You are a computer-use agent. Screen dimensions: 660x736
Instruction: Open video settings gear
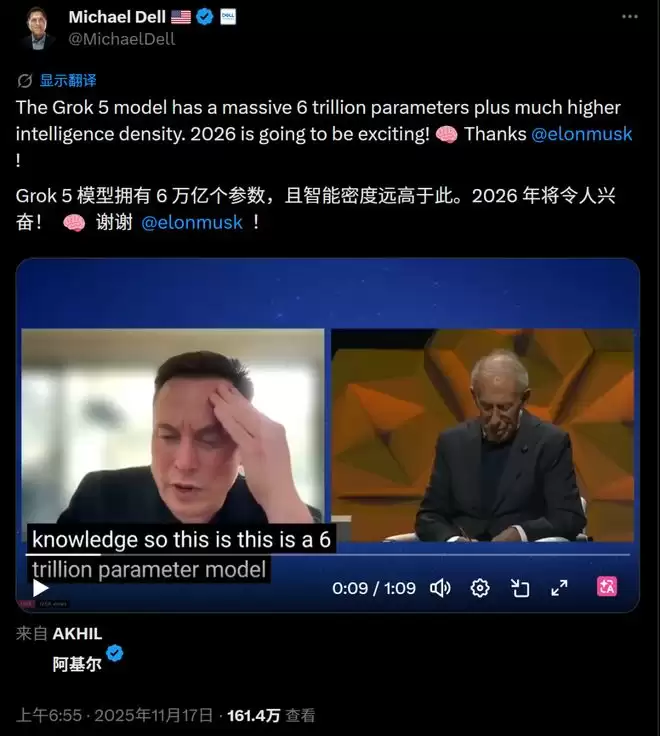pyautogui.click(x=480, y=588)
